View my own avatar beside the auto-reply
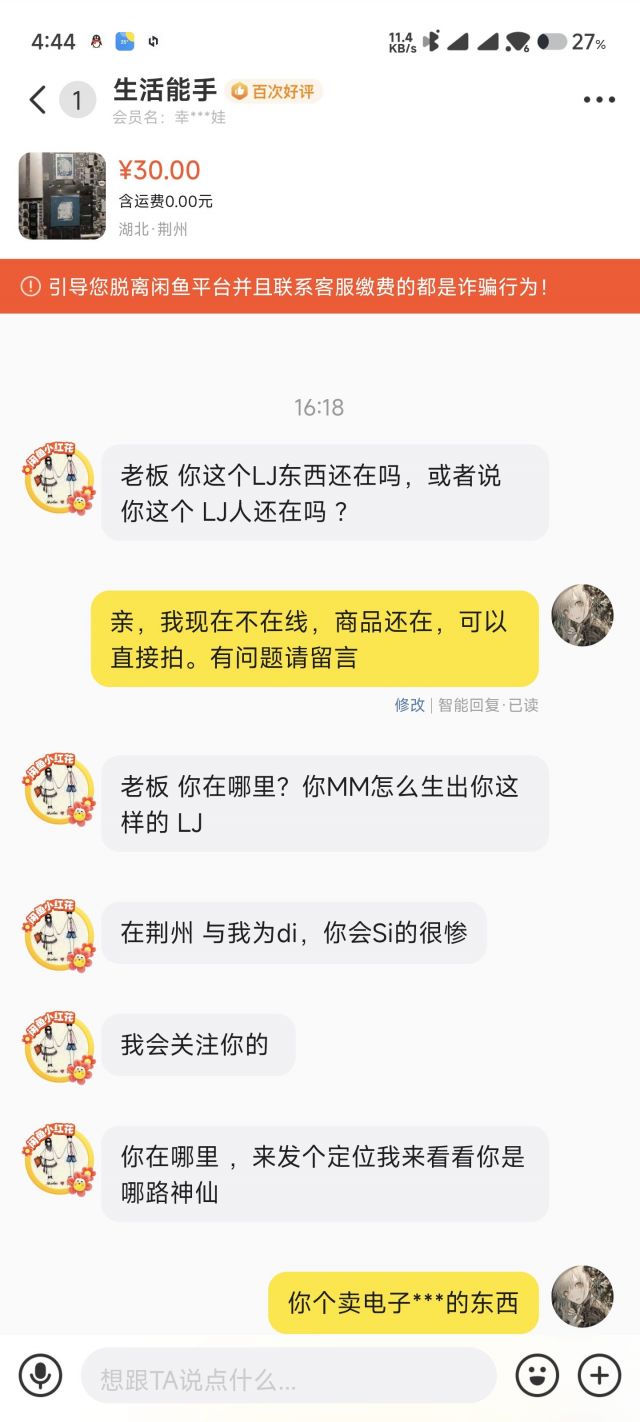 (583, 615)
